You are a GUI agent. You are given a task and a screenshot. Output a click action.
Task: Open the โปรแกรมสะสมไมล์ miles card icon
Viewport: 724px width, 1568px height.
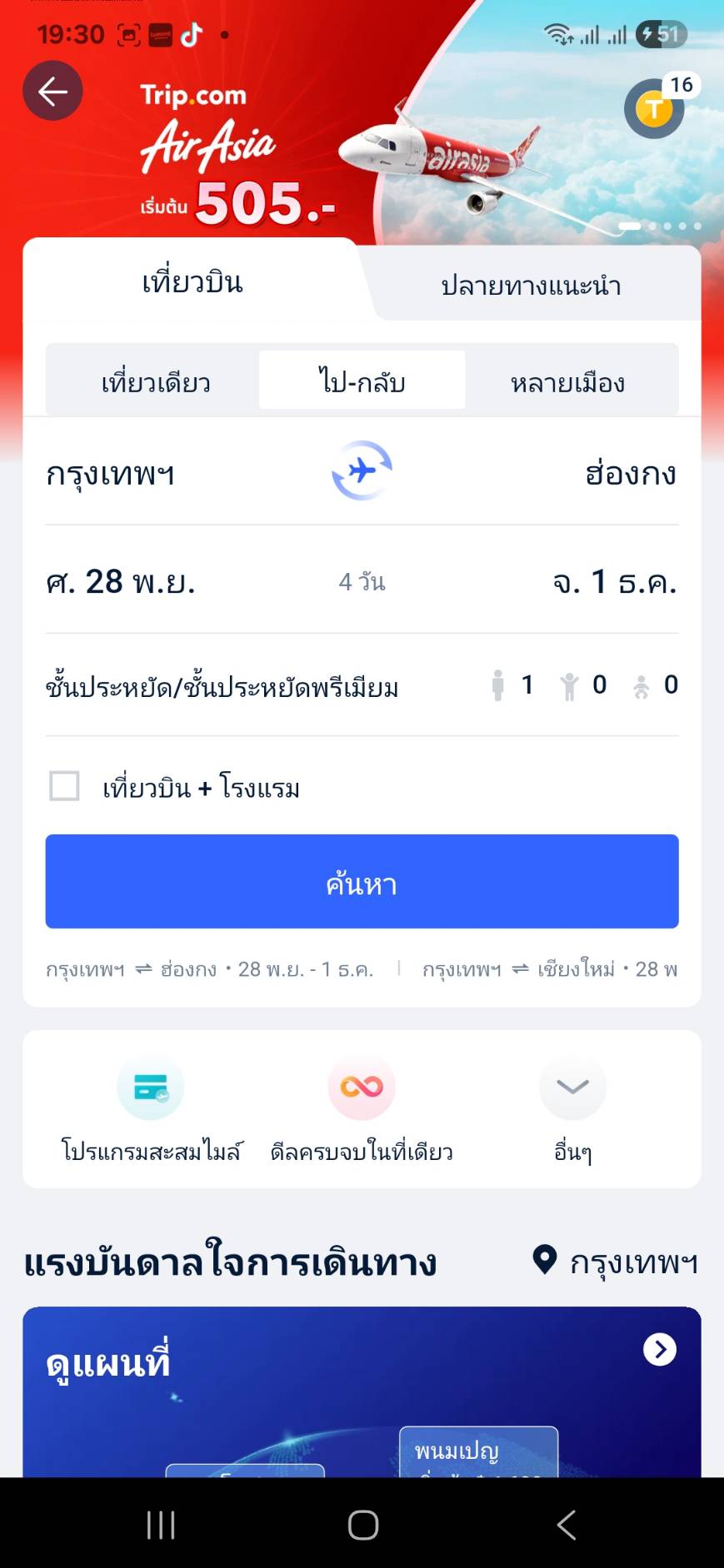[x=151, y=1087]
